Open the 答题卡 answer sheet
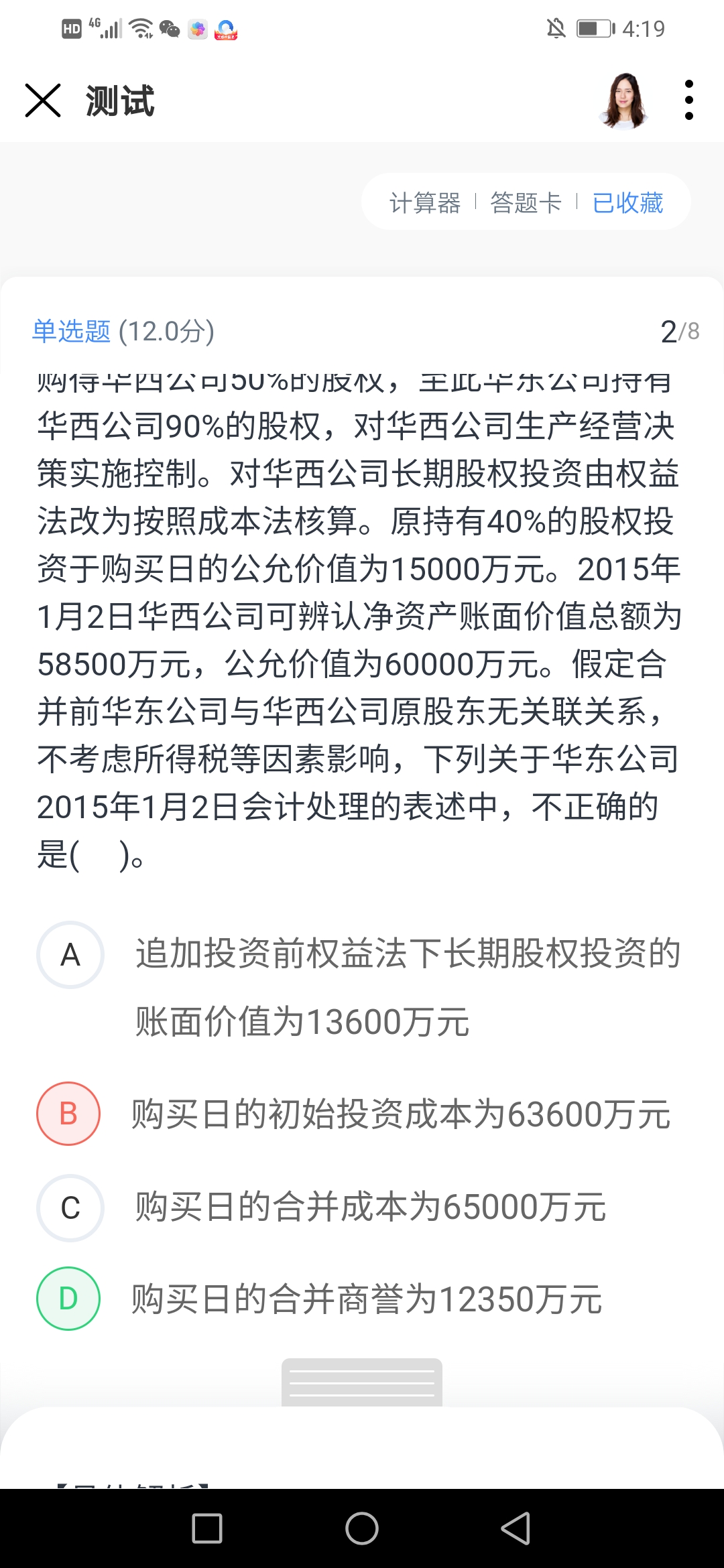 526,202
